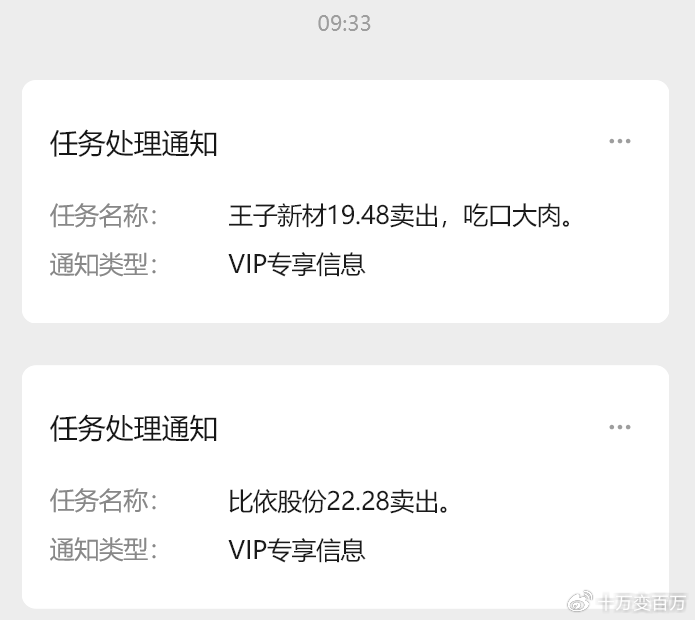
Task: Open the 比依股份22.28卖出 notification card
Action: 345,500
